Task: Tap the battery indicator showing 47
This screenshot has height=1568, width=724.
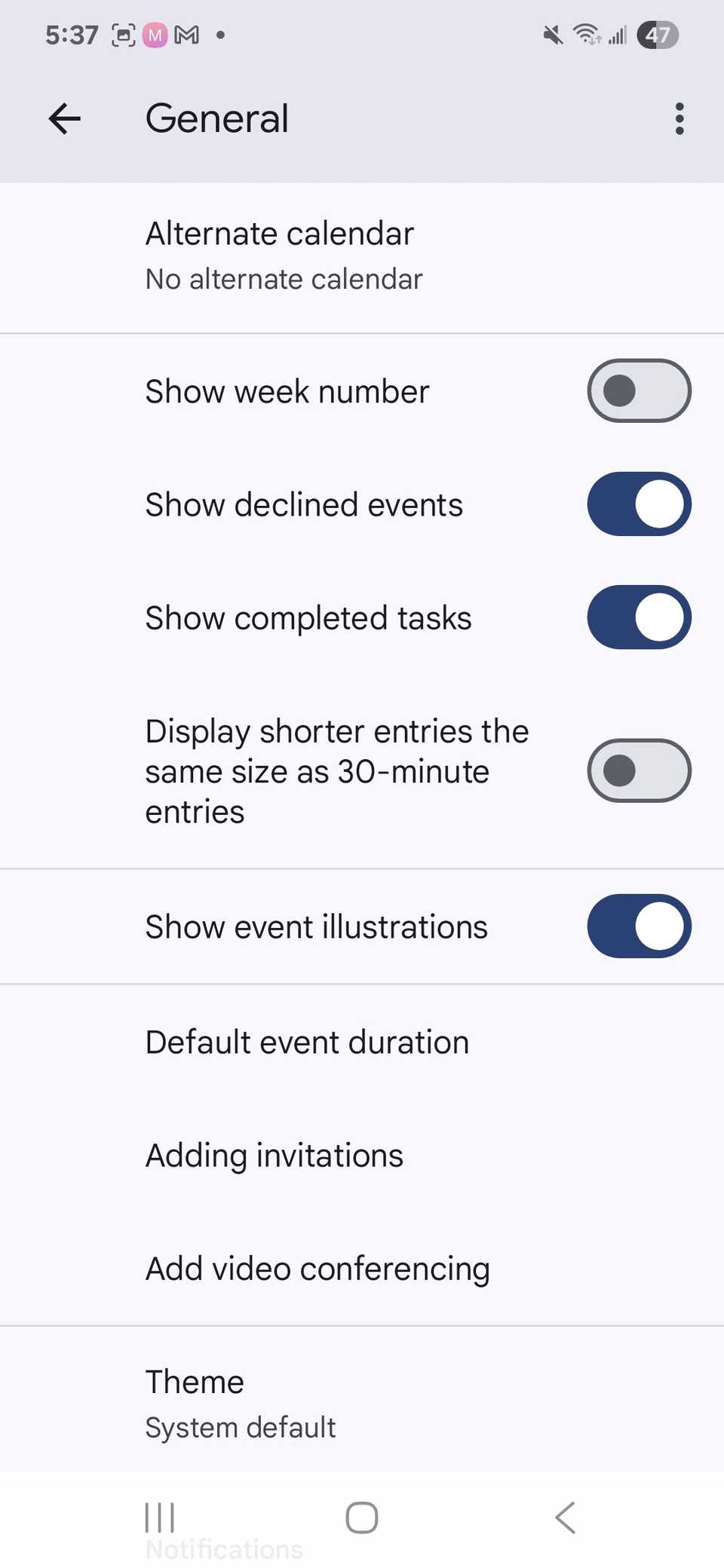Action: tap(657, 34)
